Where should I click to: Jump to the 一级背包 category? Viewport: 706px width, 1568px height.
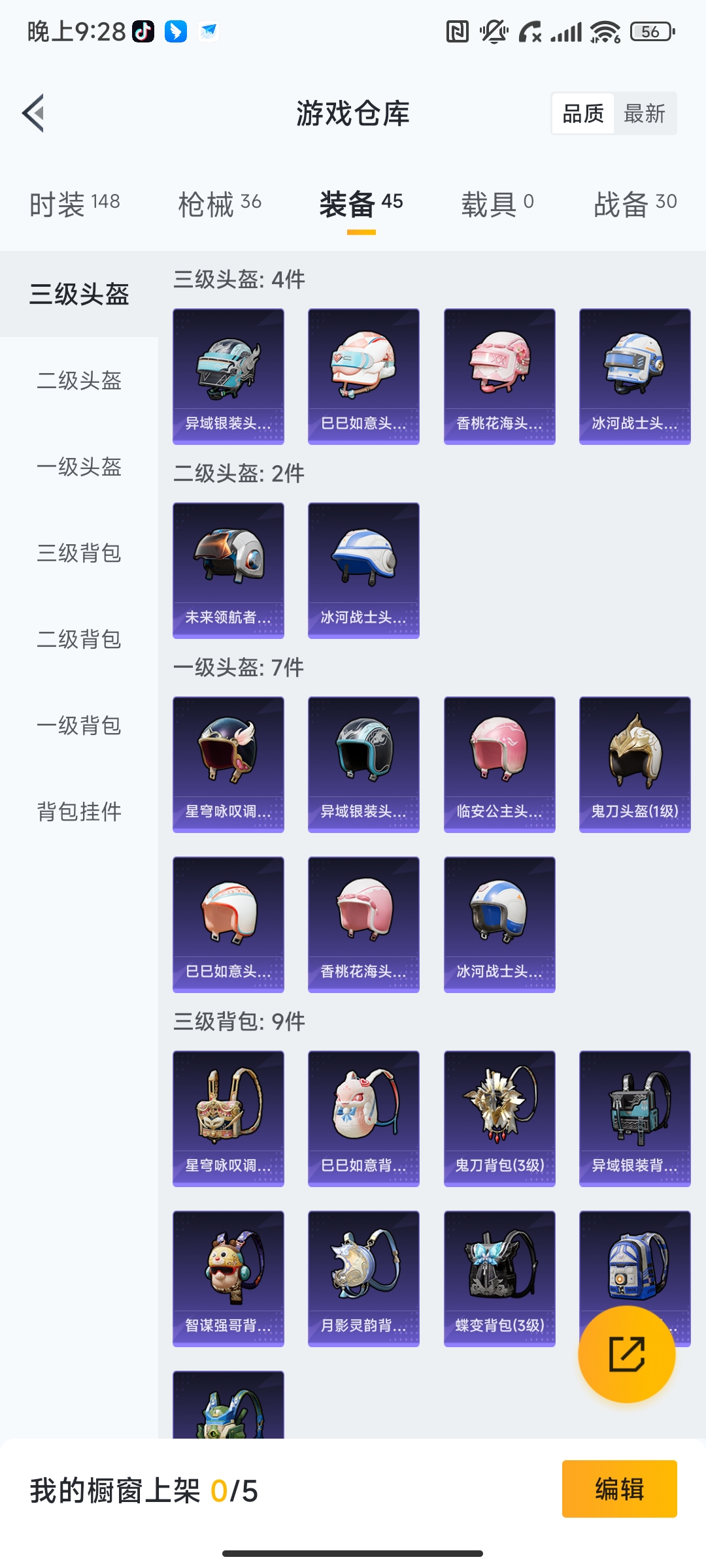click(x=79, y=725)
